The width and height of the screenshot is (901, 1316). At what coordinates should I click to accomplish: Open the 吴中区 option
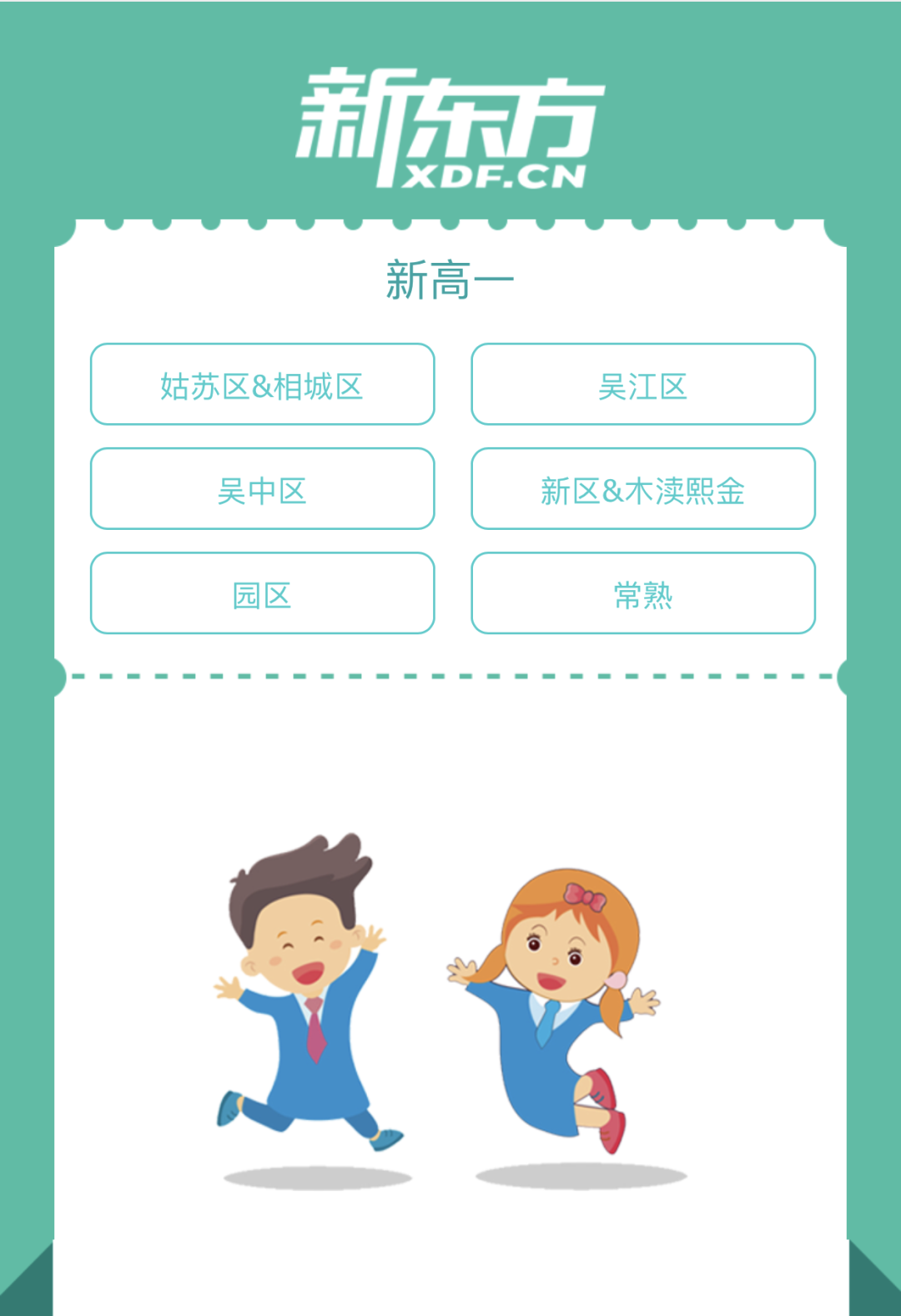pyautogui.click(x=262, y=489)
